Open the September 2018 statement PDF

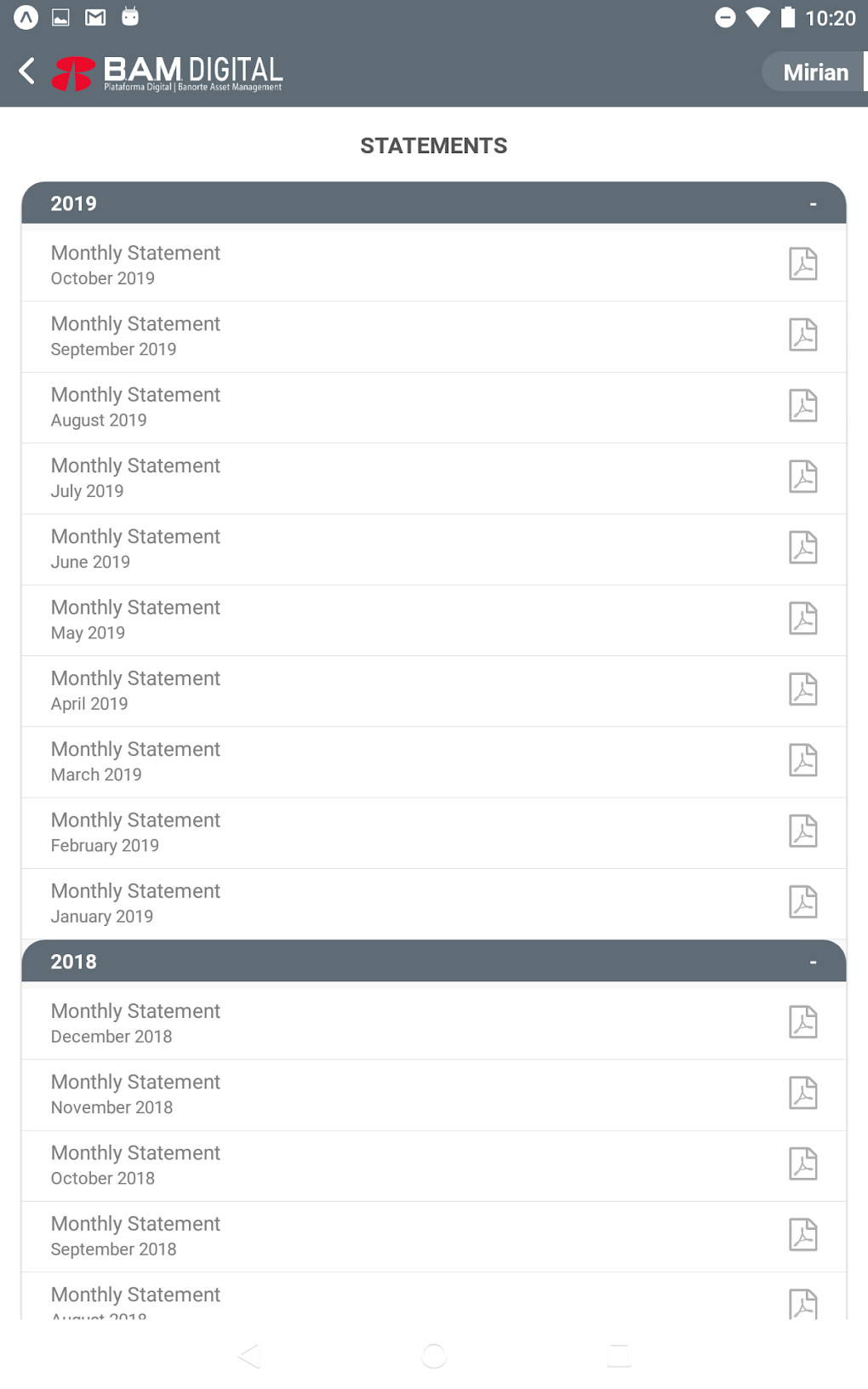[x=804, y=1234]
